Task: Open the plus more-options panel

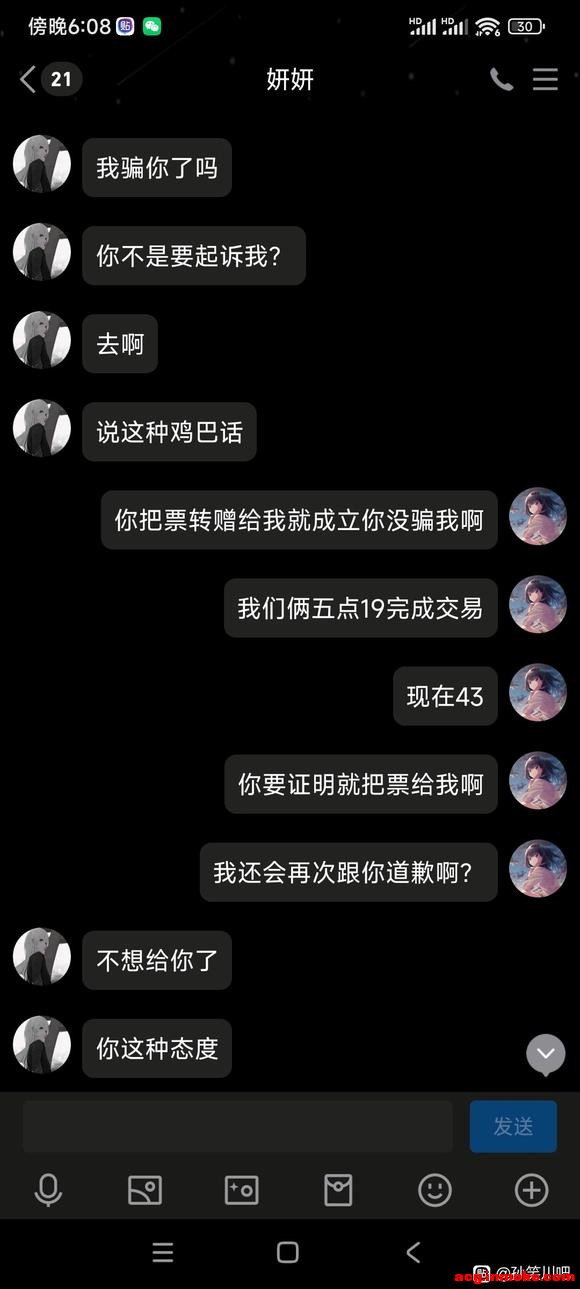Action: 531,1190
